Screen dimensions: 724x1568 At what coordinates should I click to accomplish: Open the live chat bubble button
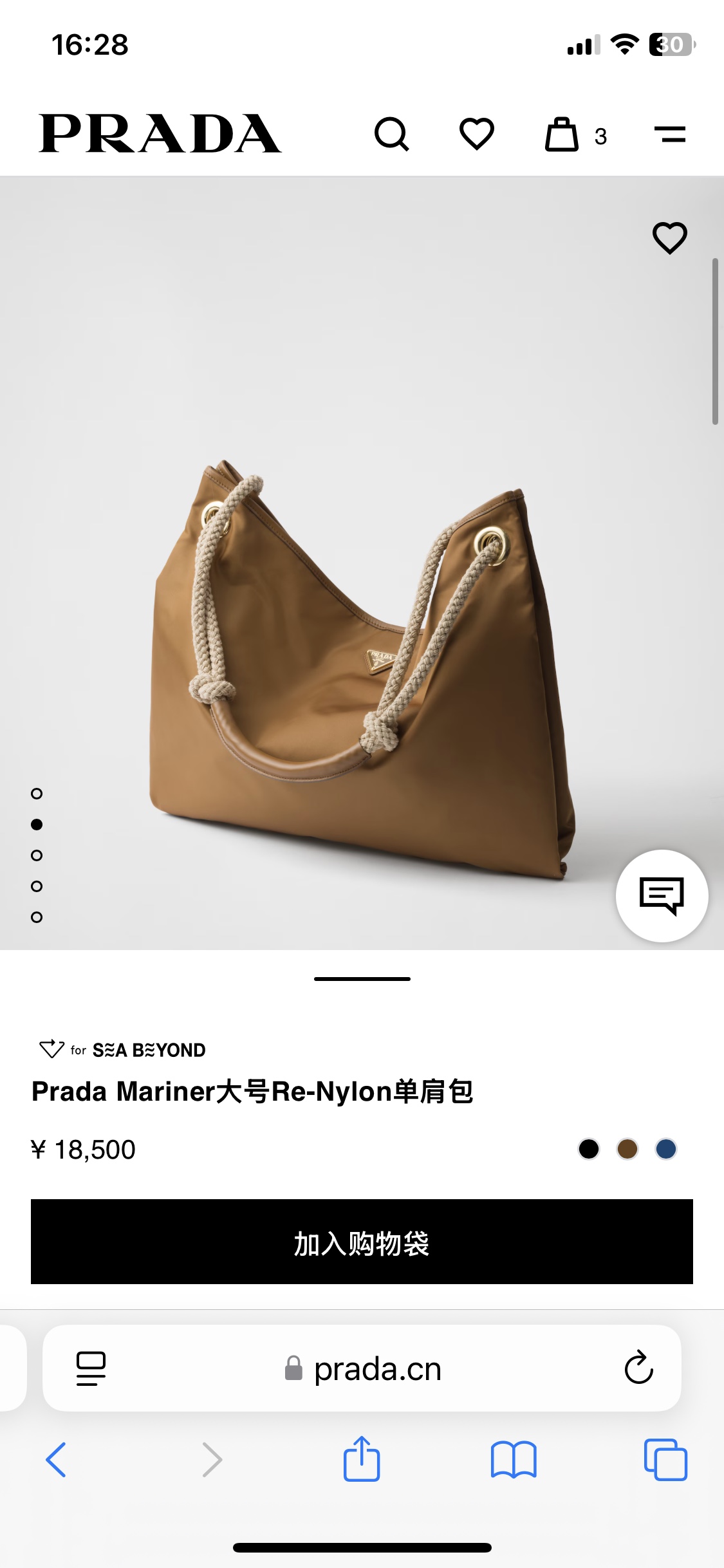point(662,895)
